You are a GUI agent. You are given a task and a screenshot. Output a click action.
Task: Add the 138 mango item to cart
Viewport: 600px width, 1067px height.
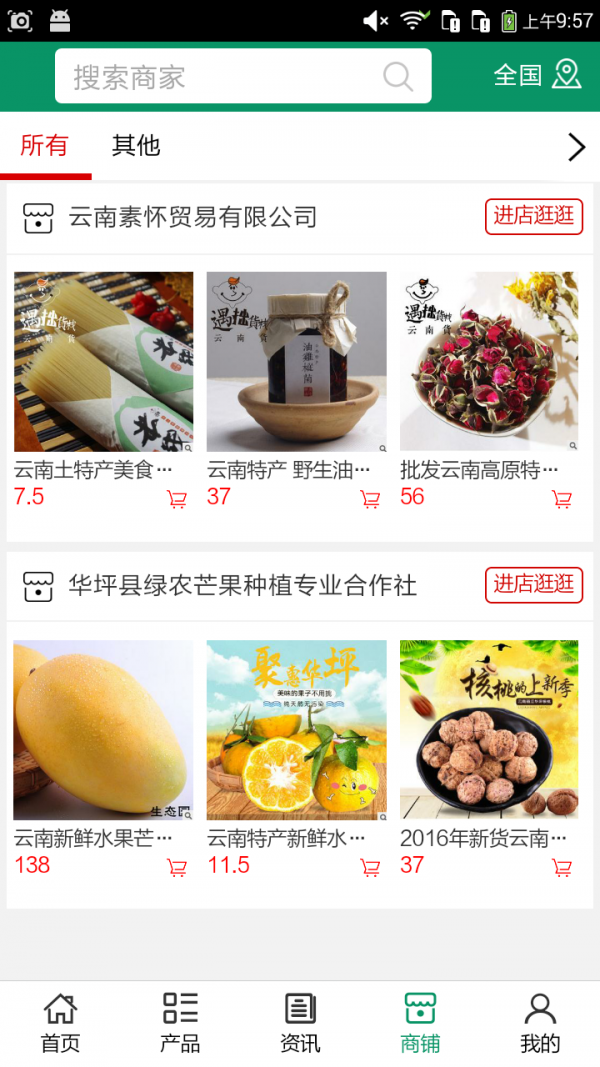point(177,867)
